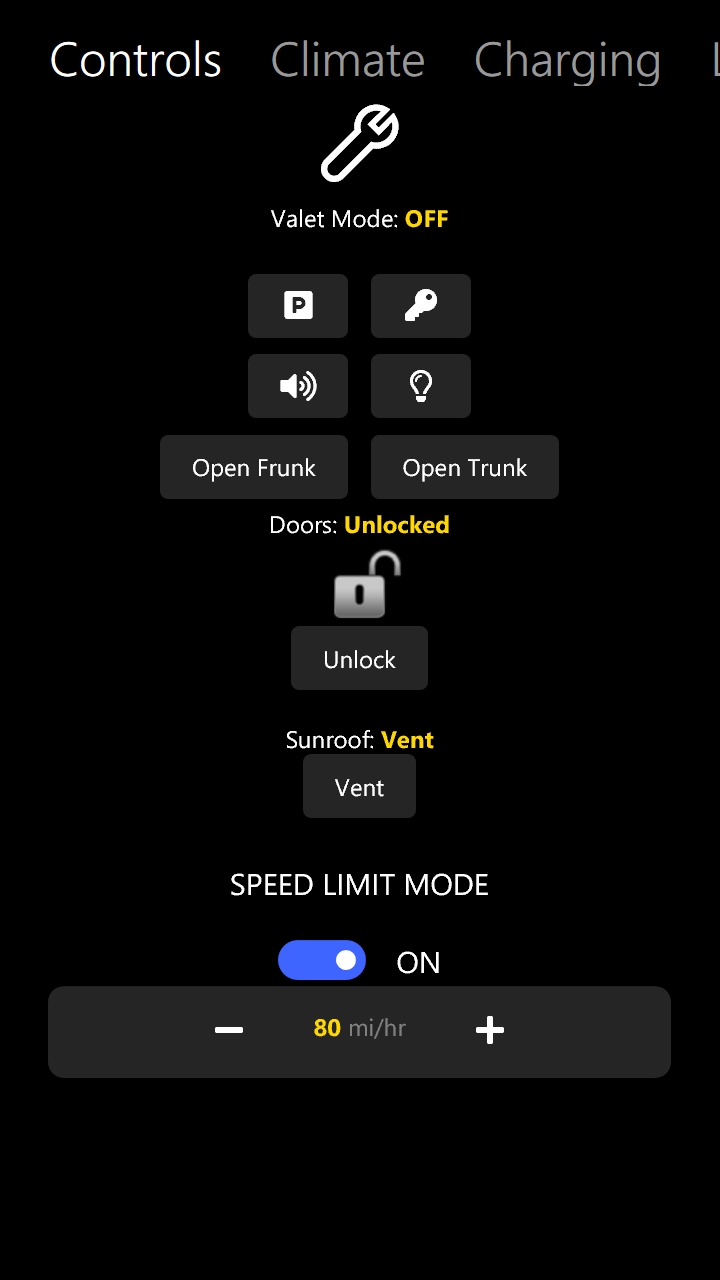Screen dimensions: 720x1280
Task: Open the frunk
Action: coord(254,467)
